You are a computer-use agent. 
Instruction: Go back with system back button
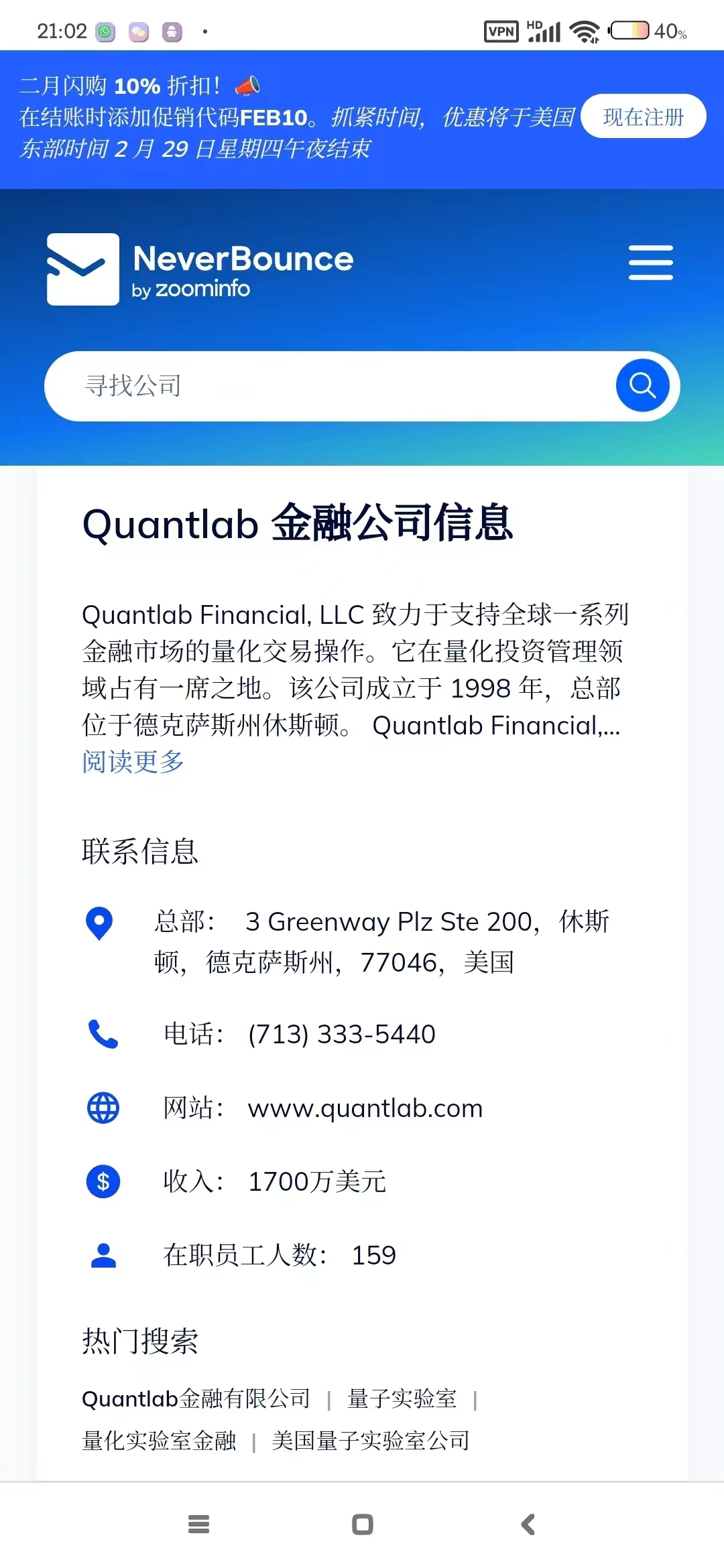click(x=528, y=1524)
